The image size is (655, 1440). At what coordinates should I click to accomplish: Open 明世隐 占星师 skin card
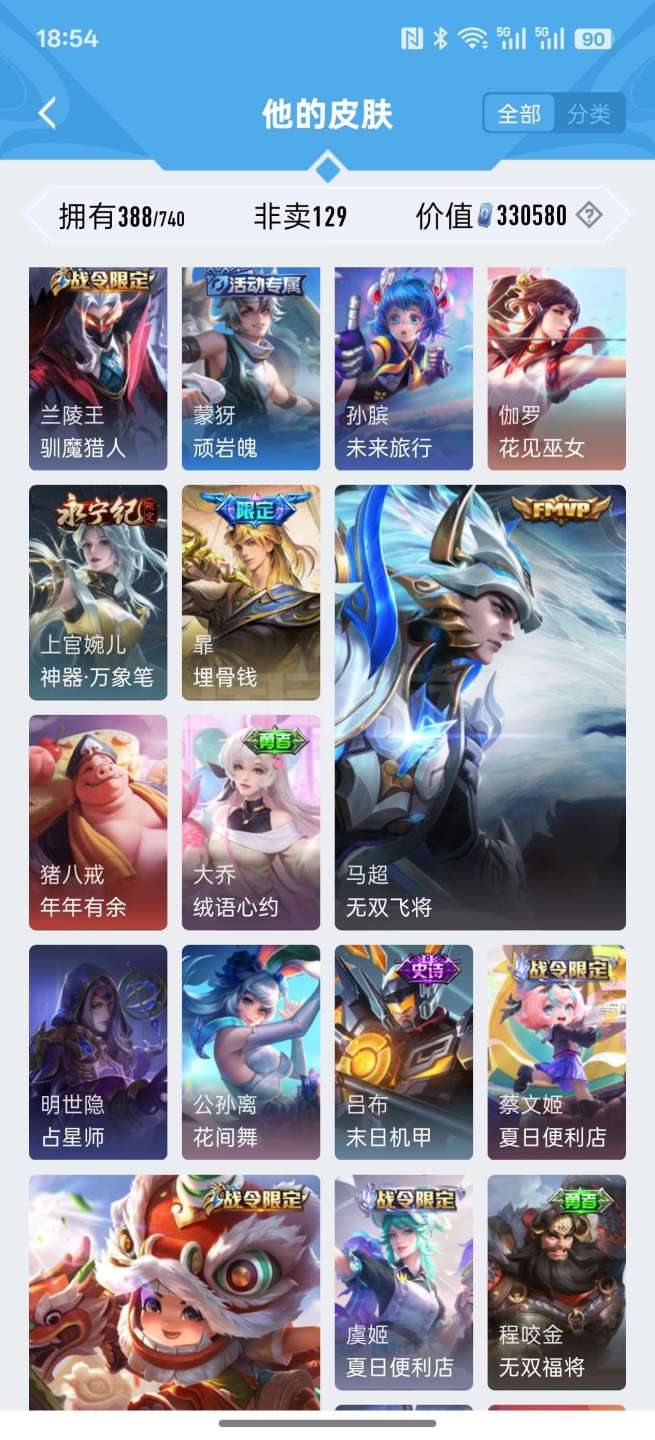click(98, 1052)
